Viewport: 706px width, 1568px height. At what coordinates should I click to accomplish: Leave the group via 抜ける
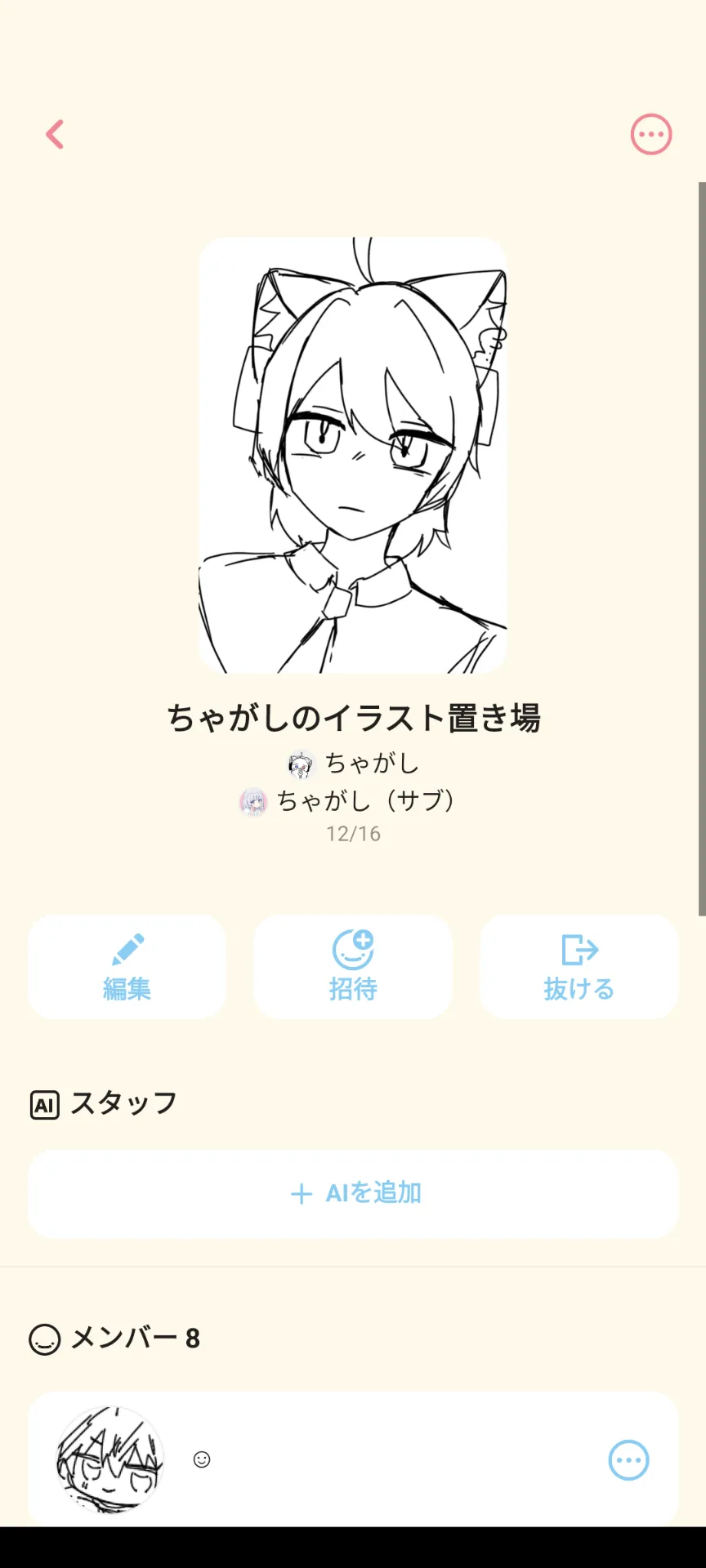tap(579, 967)
